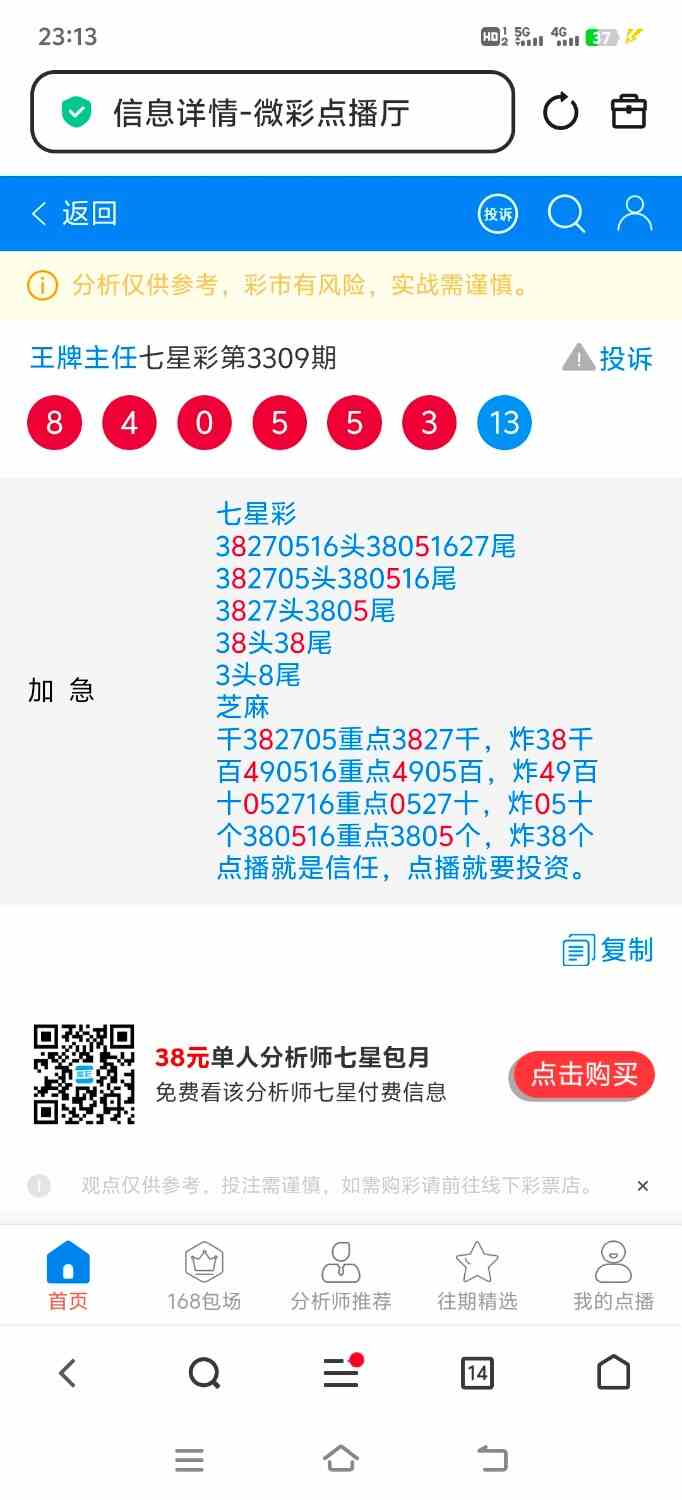Report via the 投诉 warning link
Image resolution: width=682 pixels, height=1500 pixels.
pos(608,358)
